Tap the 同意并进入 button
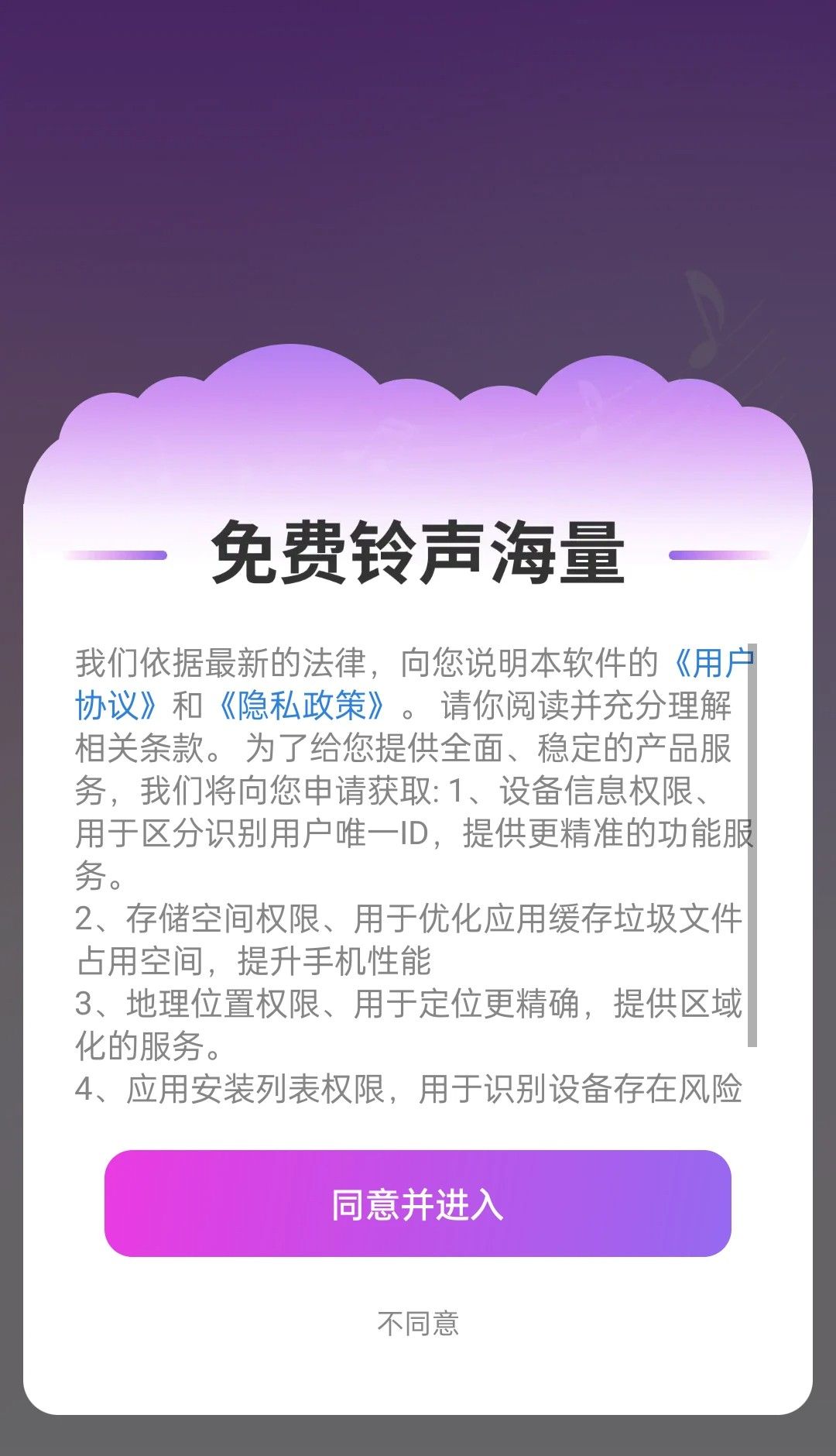836x1456 pixels. coord(418,1204)
